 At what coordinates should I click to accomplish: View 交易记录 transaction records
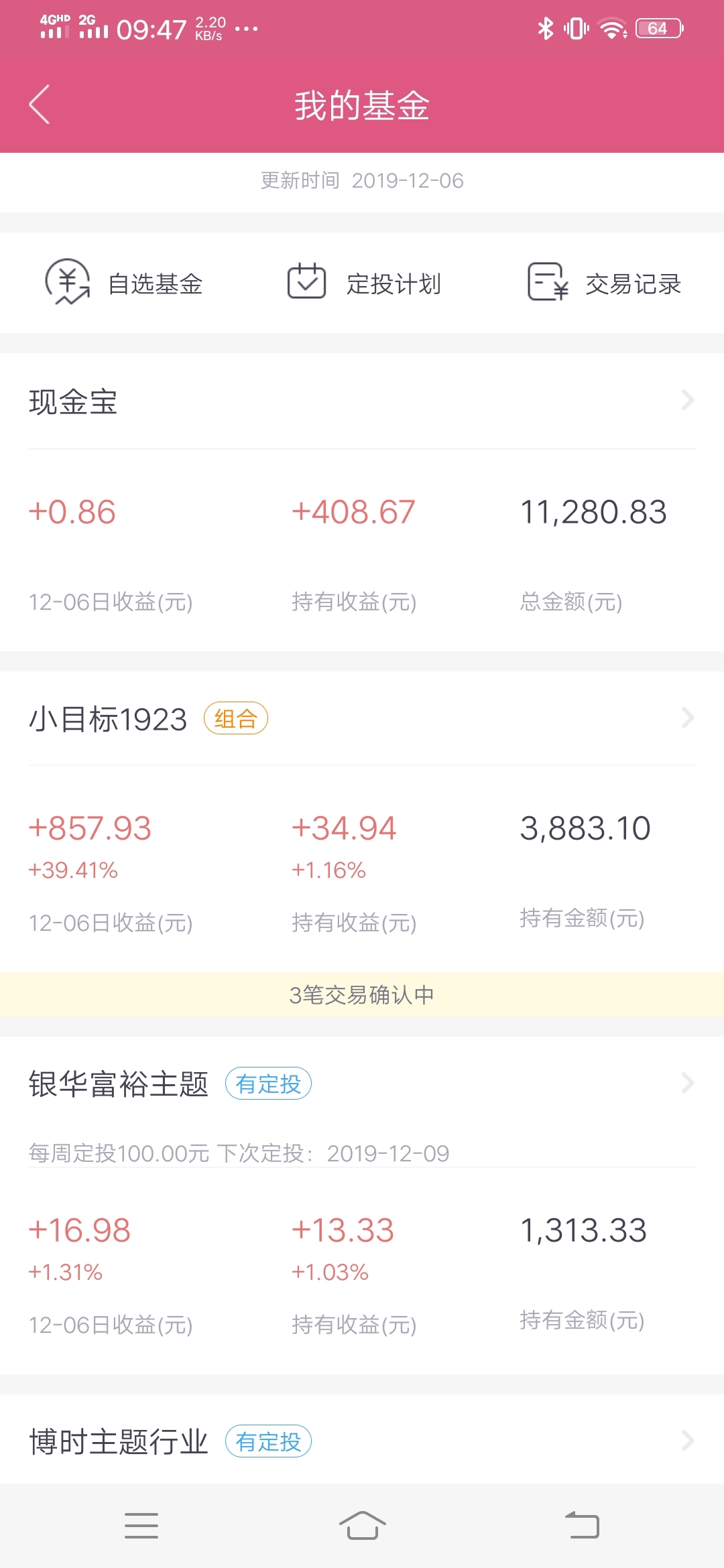click(604, 283)
